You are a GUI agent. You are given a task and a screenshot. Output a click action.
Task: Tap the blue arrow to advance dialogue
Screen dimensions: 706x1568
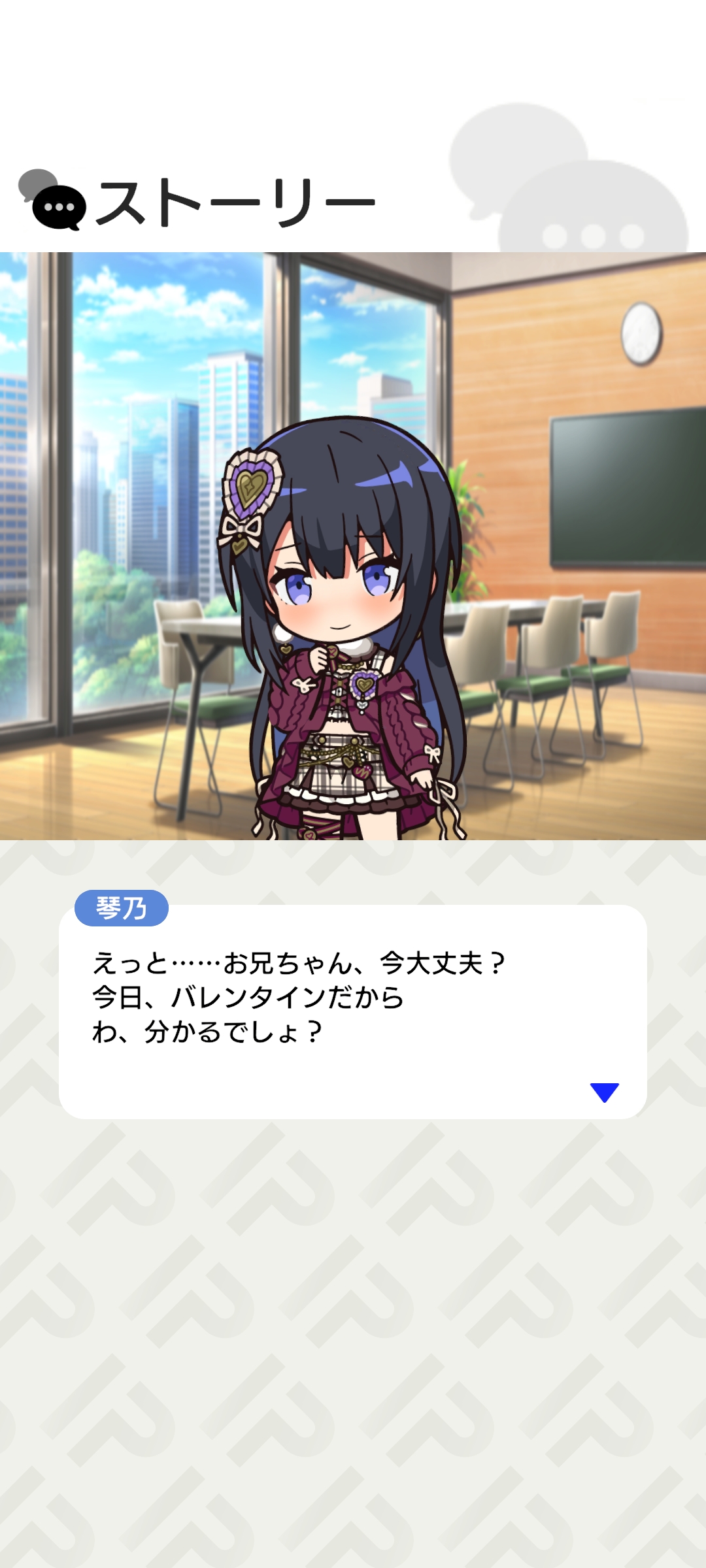(604, 1092)
